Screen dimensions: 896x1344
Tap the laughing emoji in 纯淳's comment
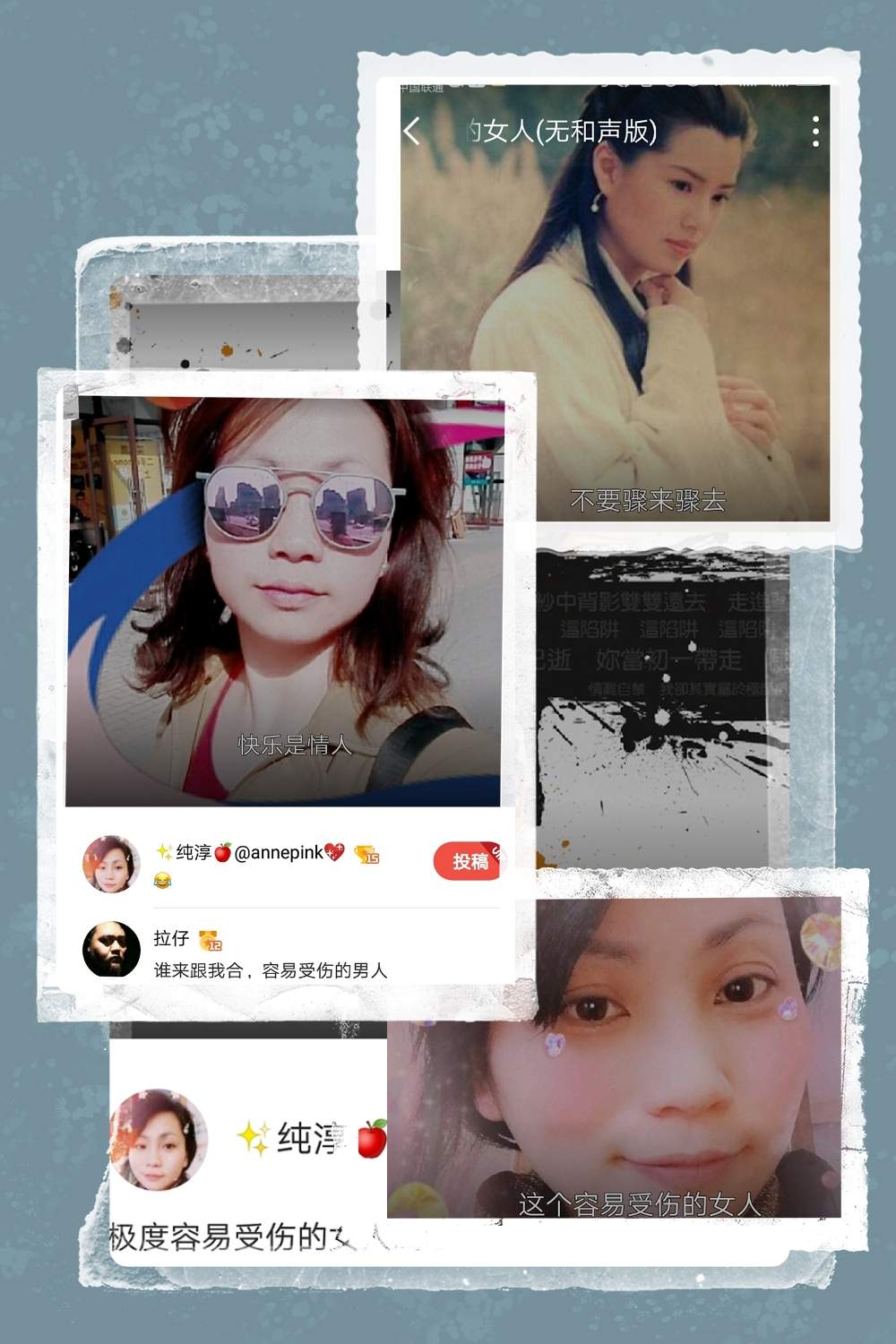click(163, 882)
